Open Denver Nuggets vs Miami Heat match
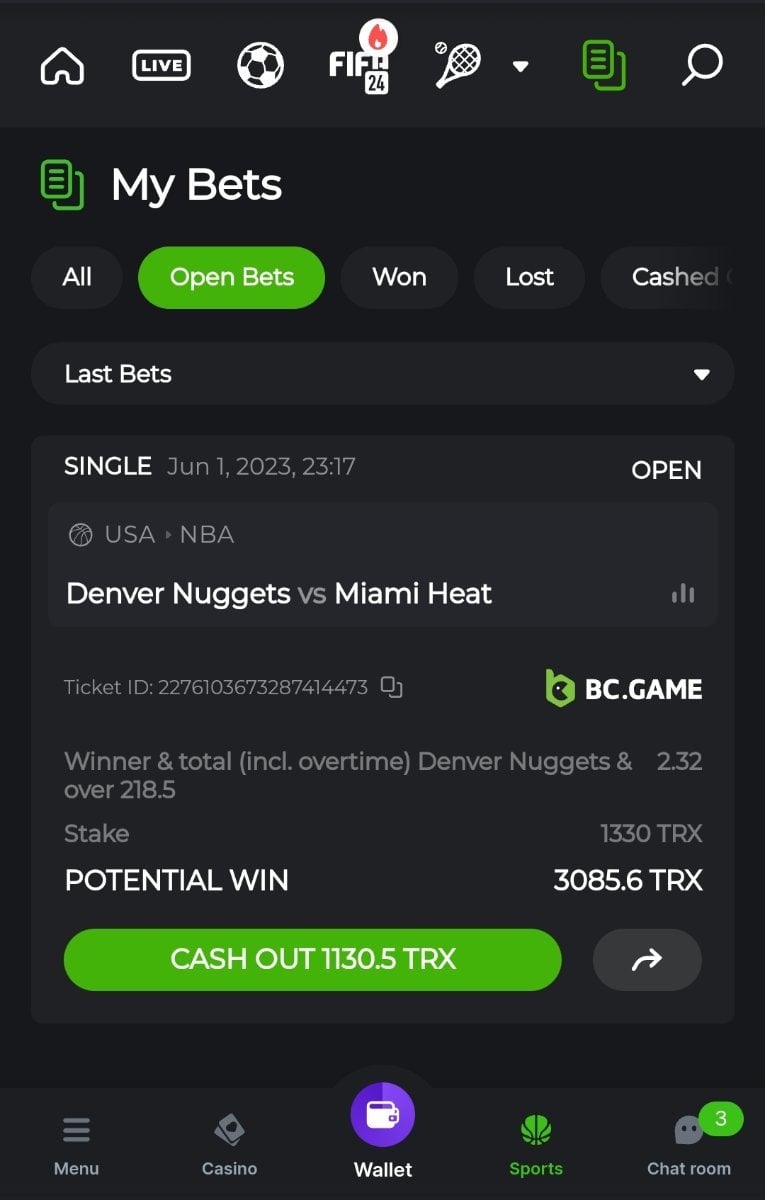Image resolution: width=765 pixels, height=1200 pixels. click(x=279, y=593)
